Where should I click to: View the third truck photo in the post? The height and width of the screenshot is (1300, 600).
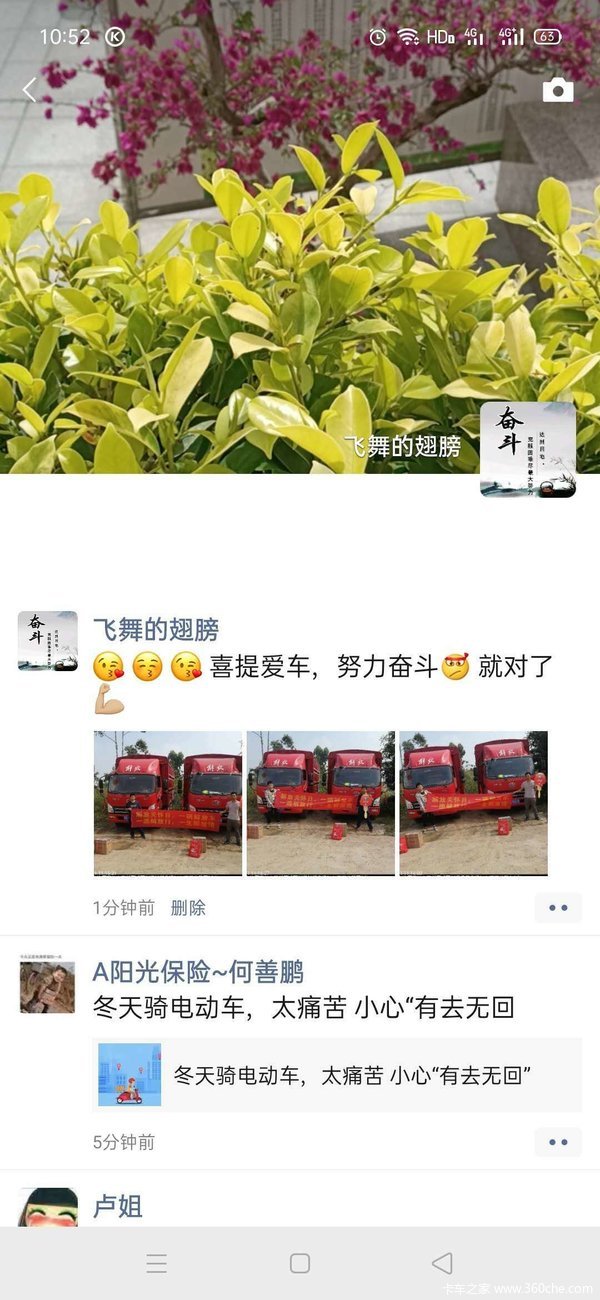coord(473,803)
